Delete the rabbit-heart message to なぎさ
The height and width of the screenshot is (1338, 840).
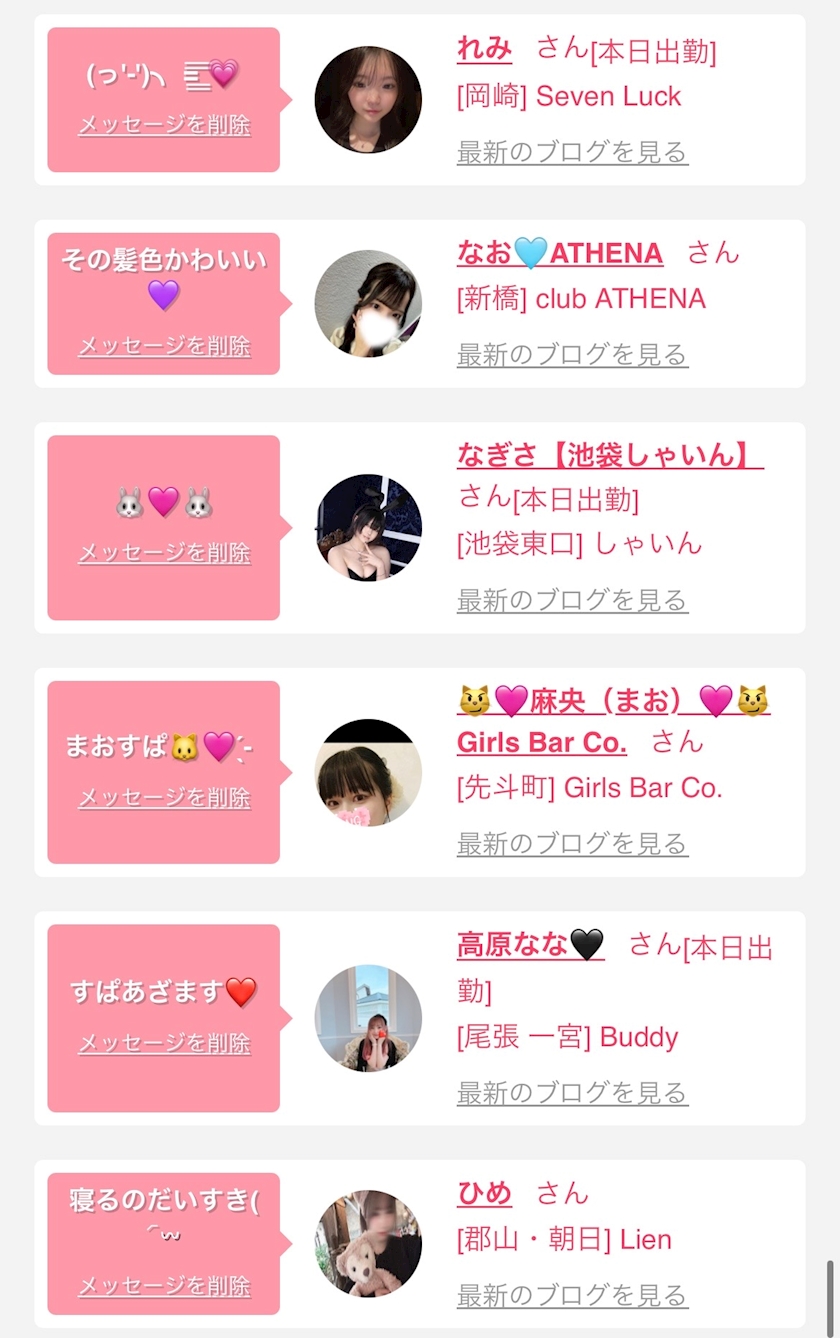(x=164, y=553)
